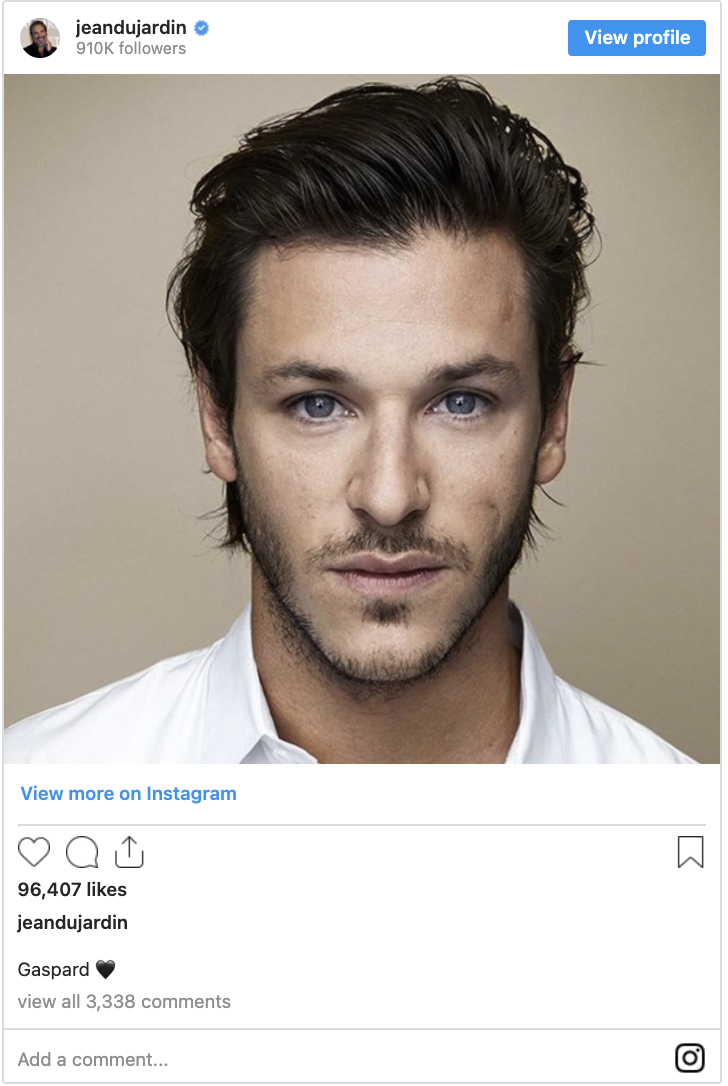
Task: Open comments via the speech bubble icon
Action: pos(82,852)
